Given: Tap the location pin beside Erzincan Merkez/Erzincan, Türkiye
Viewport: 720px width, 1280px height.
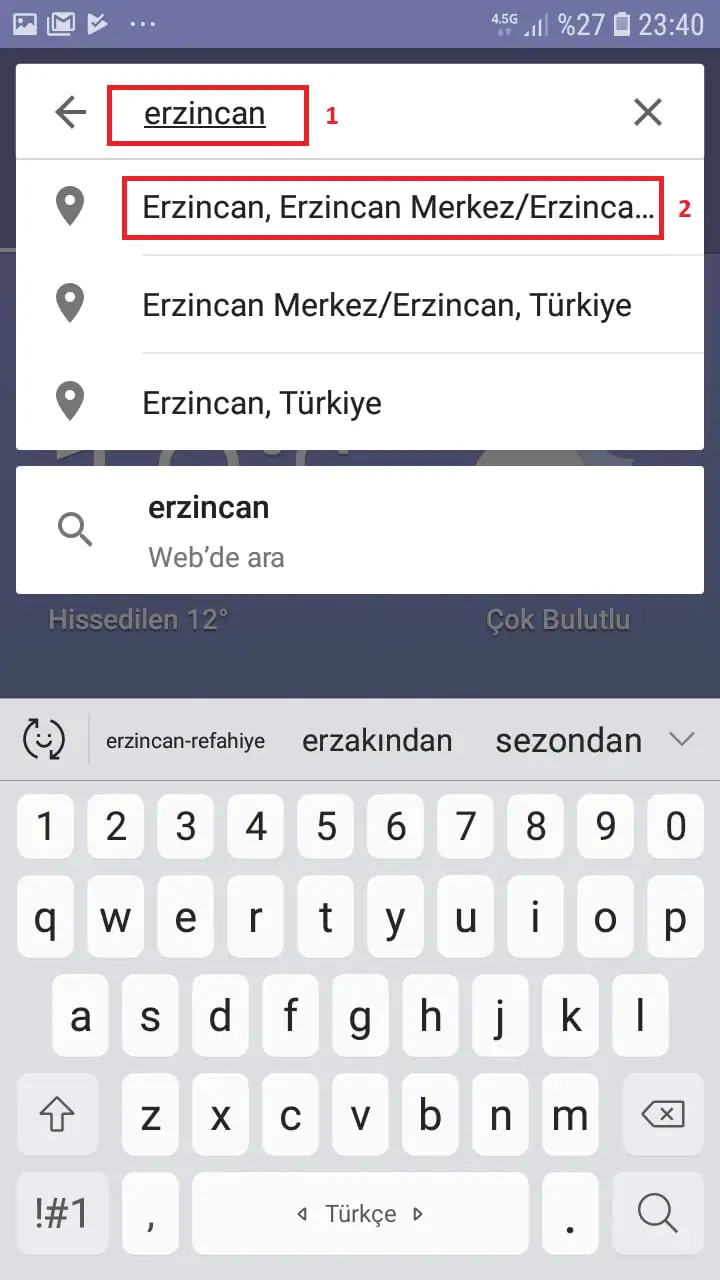Looking at the screenshot, I should tap(70, 304).
